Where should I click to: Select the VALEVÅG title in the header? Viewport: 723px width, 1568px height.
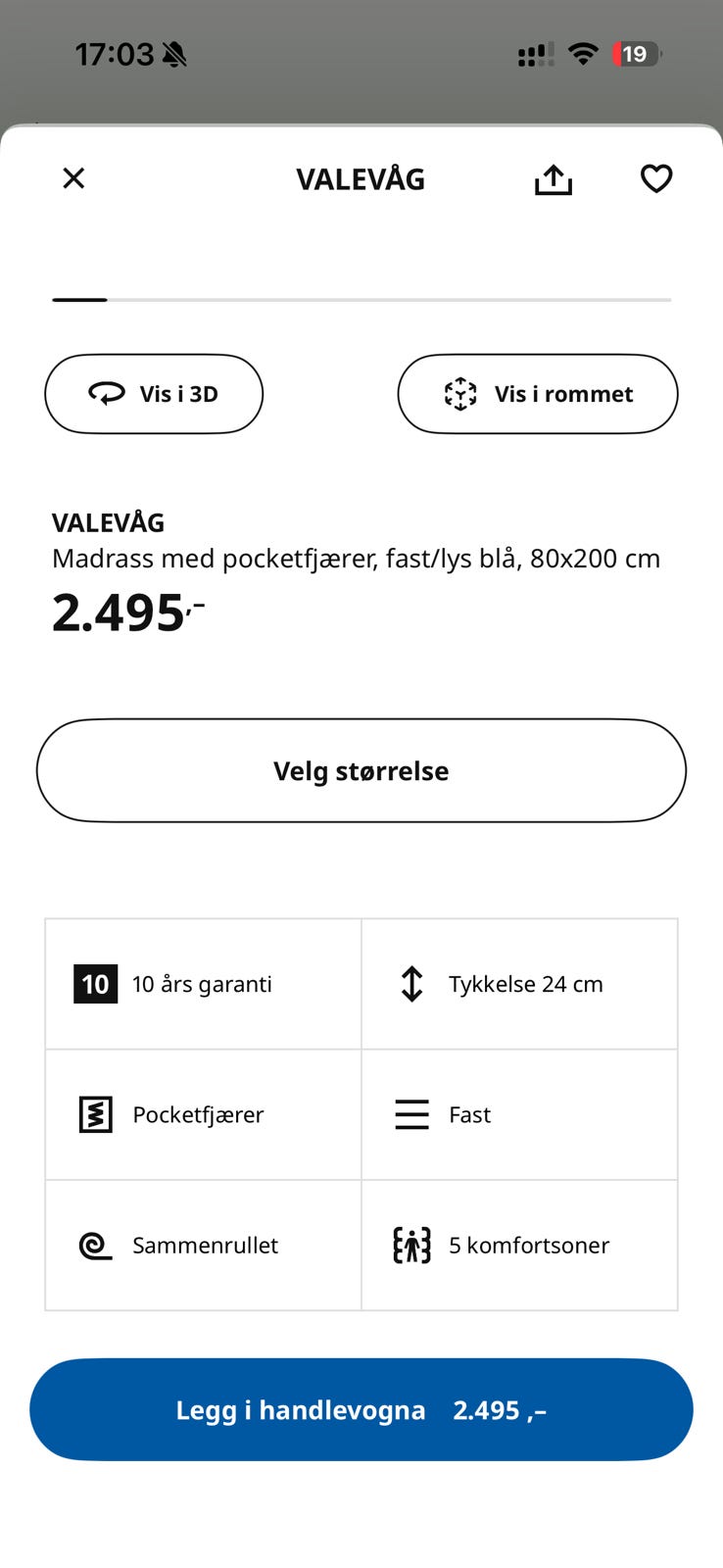(360, 178)
